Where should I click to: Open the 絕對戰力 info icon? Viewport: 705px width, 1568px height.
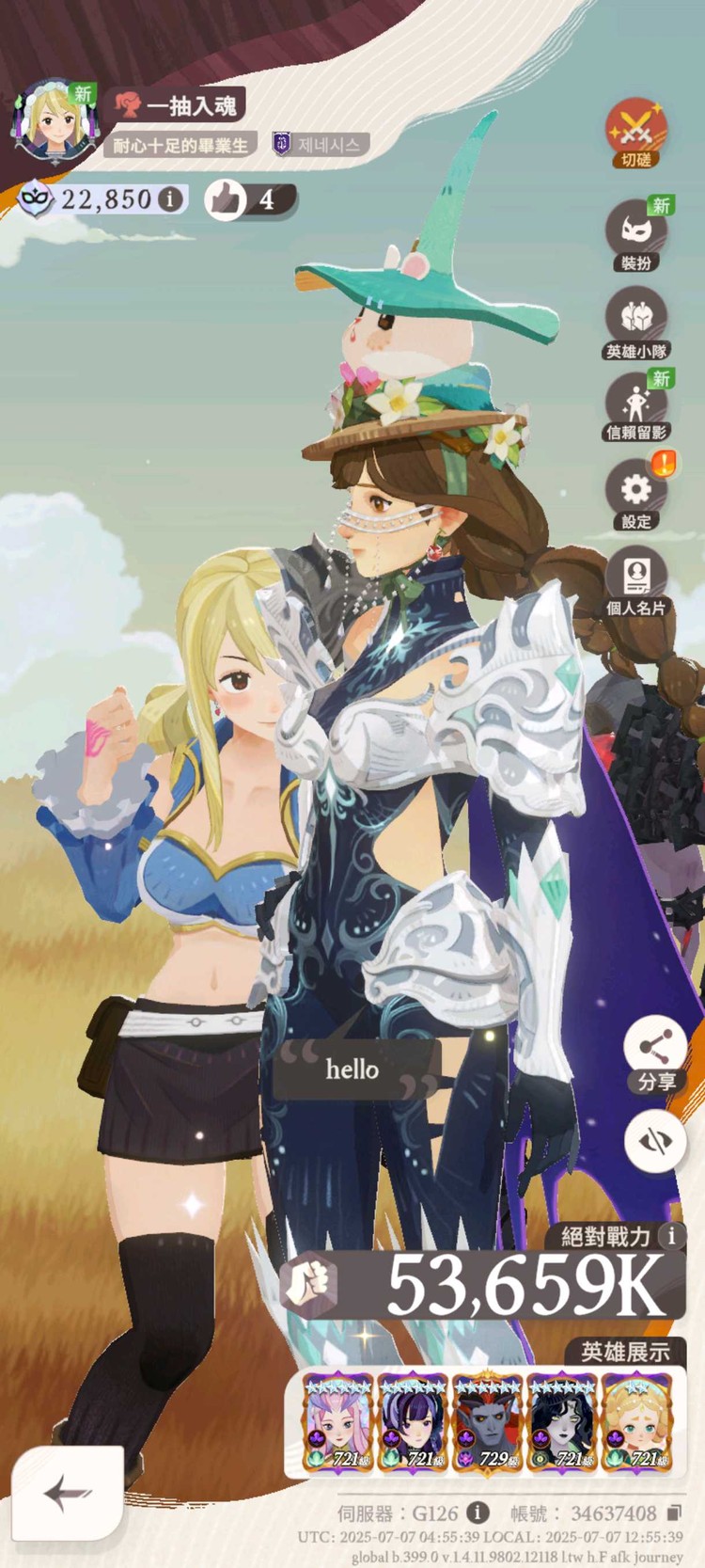click(x=670, y=1235)
